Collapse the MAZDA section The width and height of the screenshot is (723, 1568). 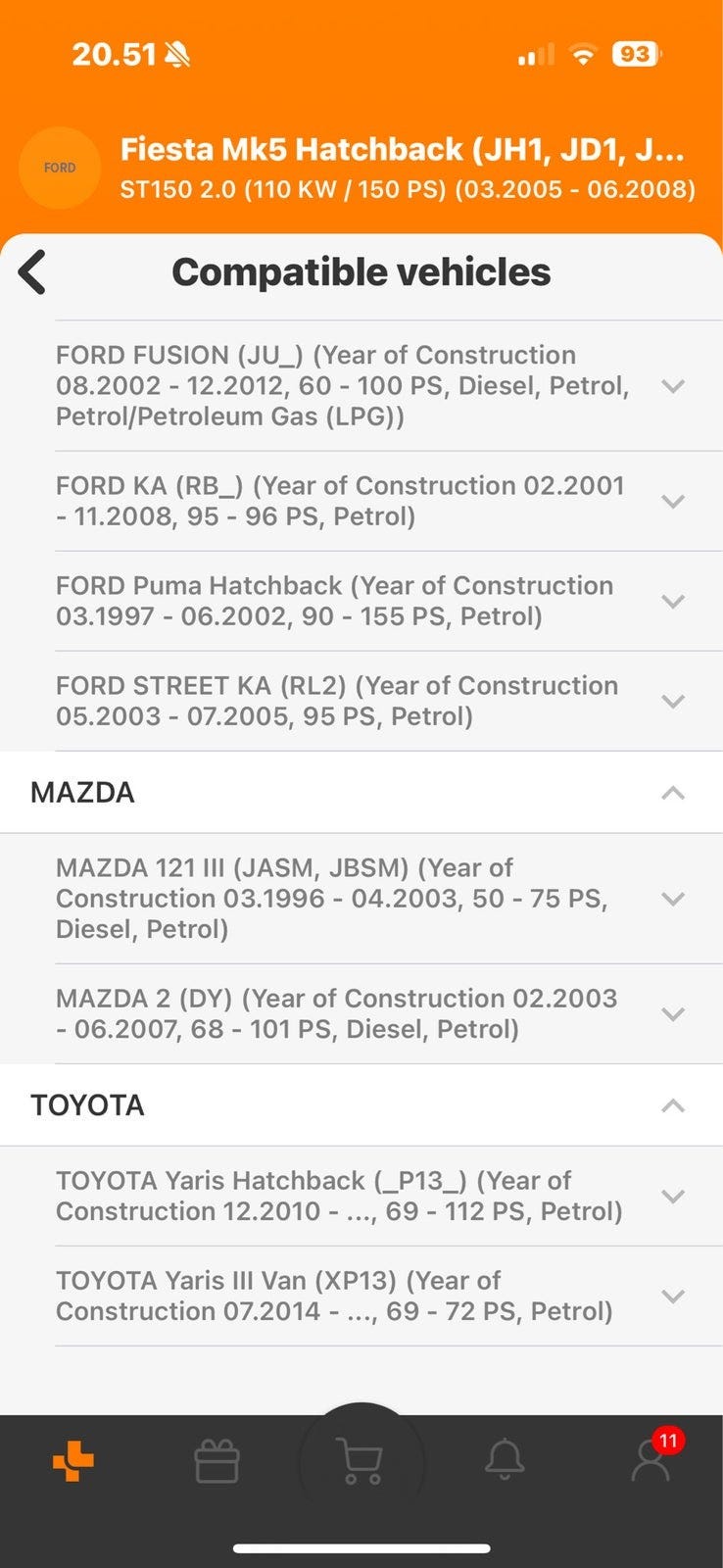click(672, 793)
